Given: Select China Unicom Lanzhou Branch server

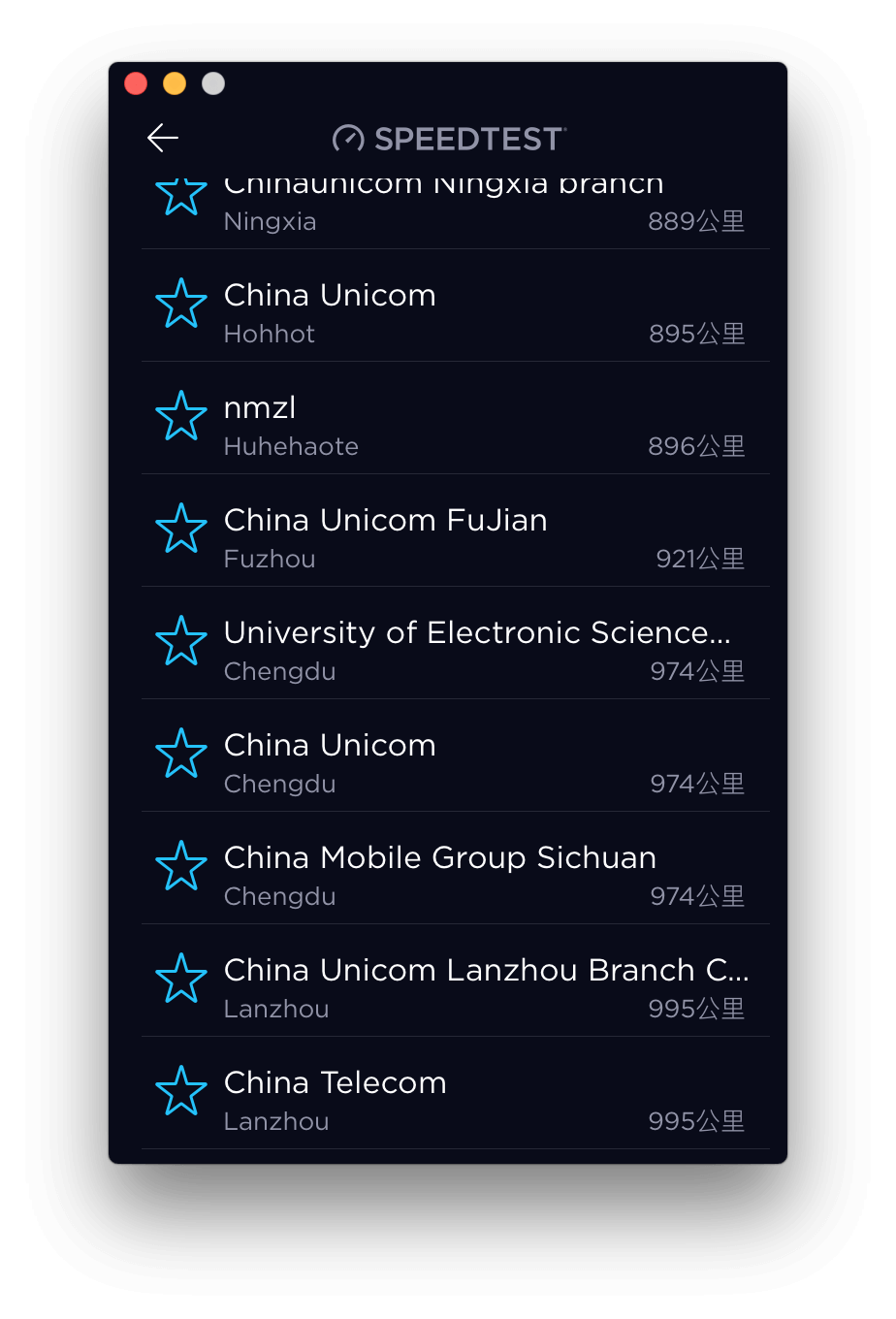Looking at the screenshot, I should point(485,971).
